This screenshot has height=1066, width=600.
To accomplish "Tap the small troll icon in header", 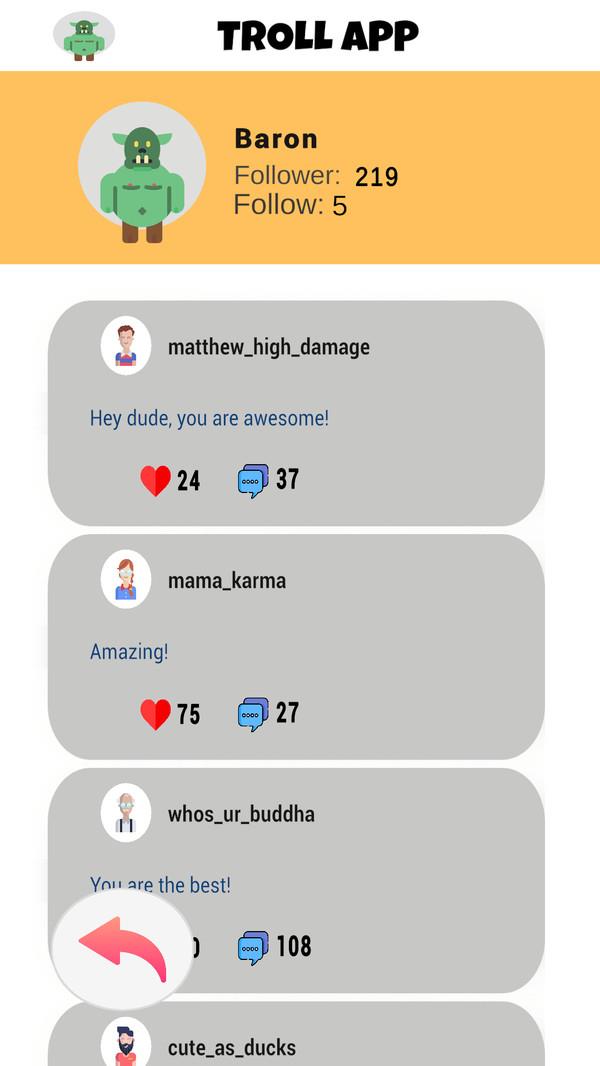I will [x=84, y=37].
